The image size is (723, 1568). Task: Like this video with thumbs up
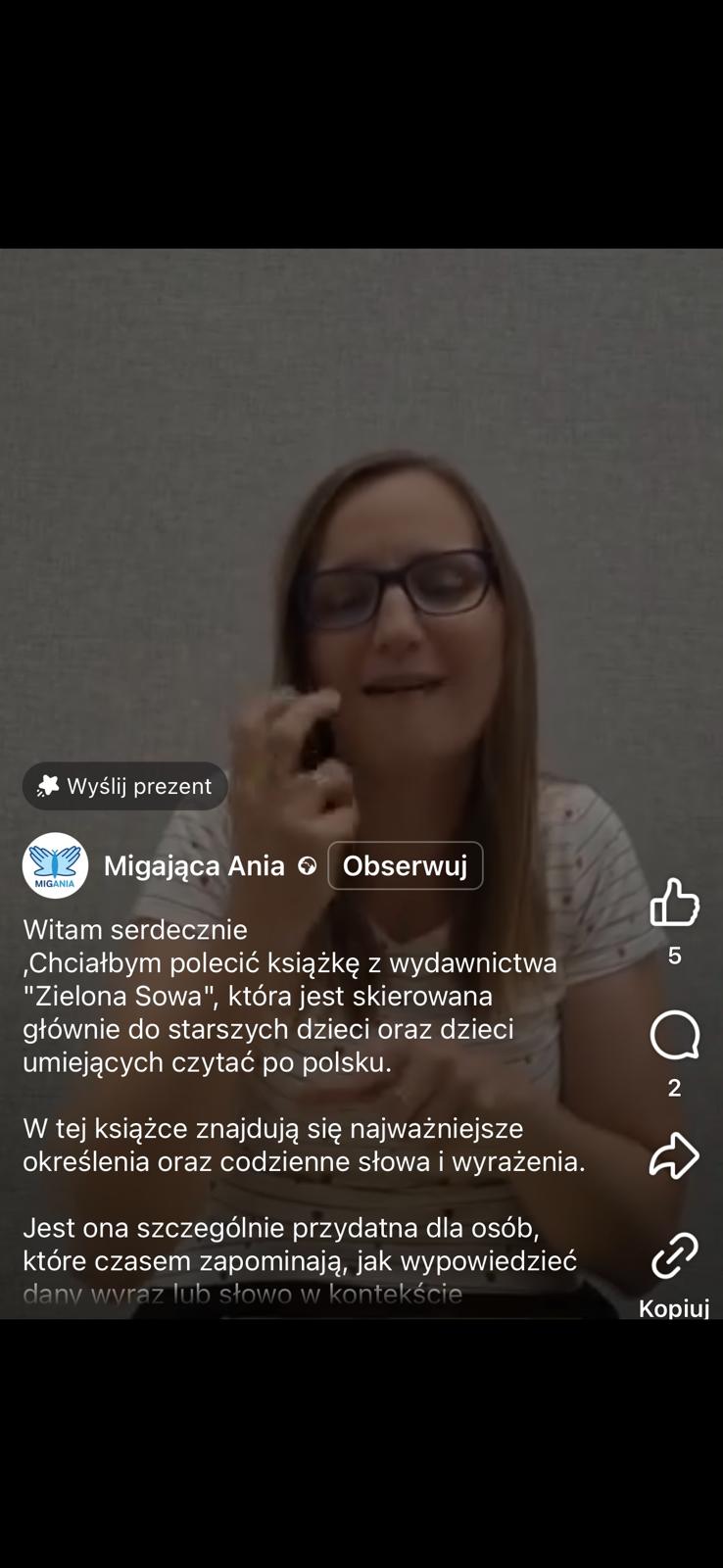[x=674, y=903]
